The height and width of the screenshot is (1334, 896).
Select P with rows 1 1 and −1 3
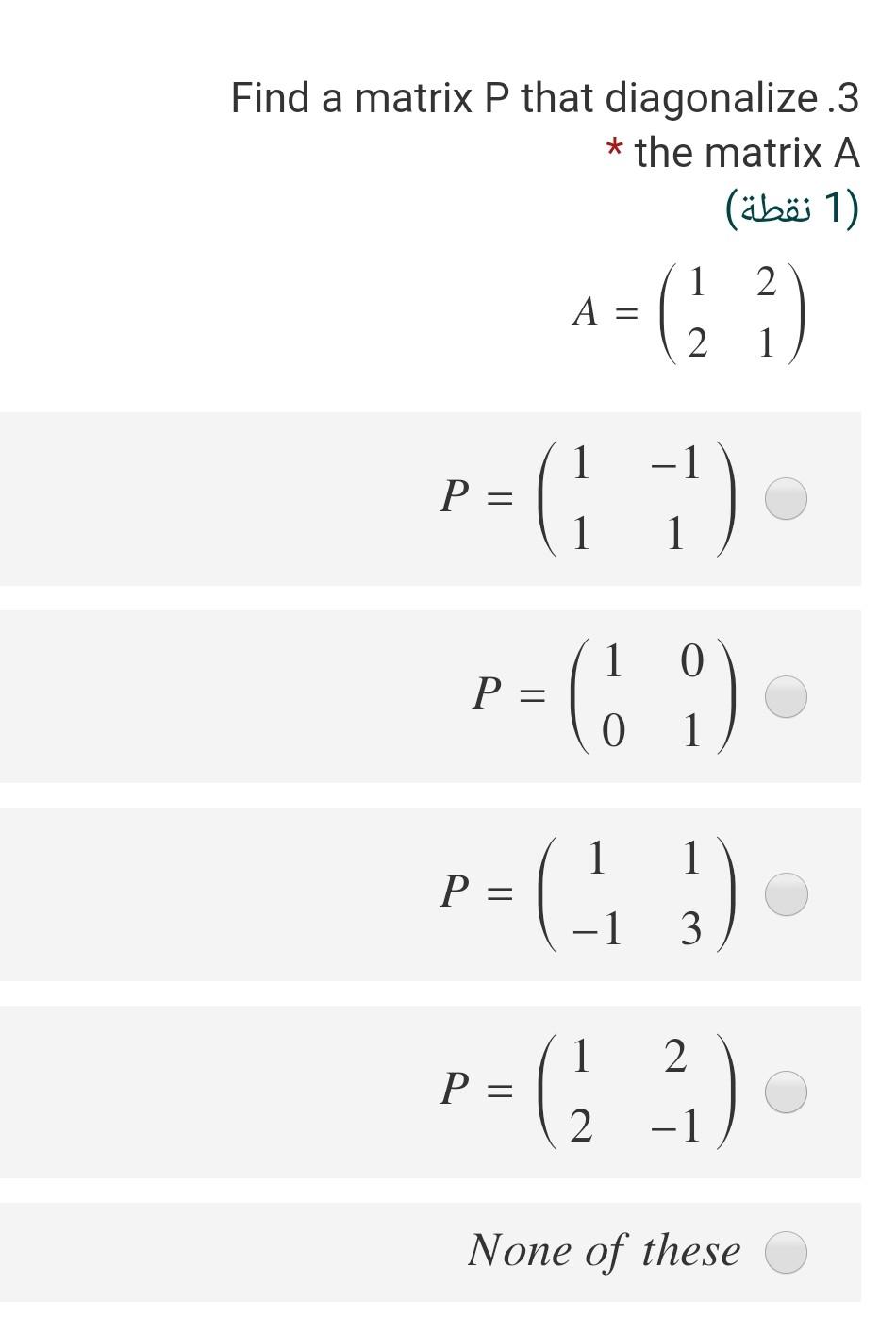tap(786, 894)
